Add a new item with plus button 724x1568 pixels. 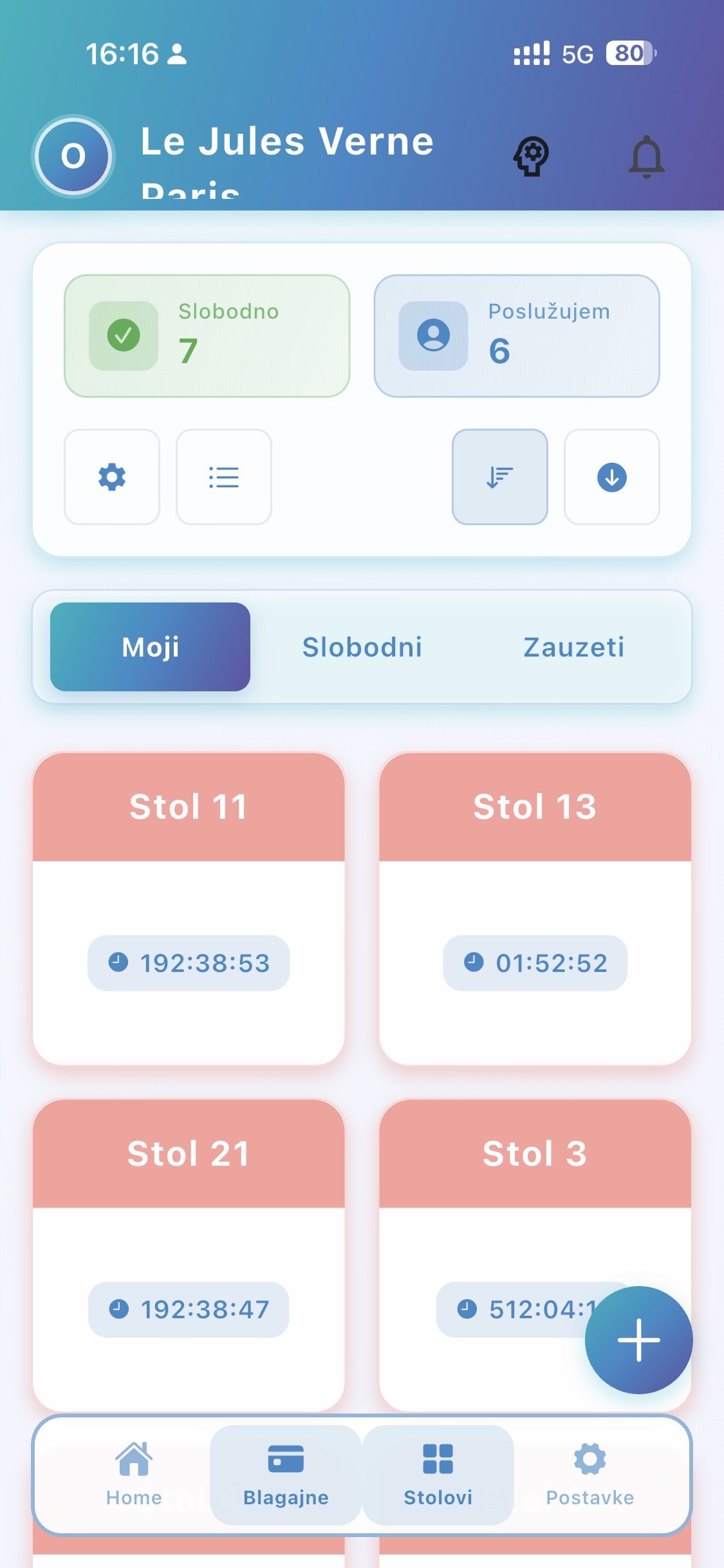tap(638, 1340)
